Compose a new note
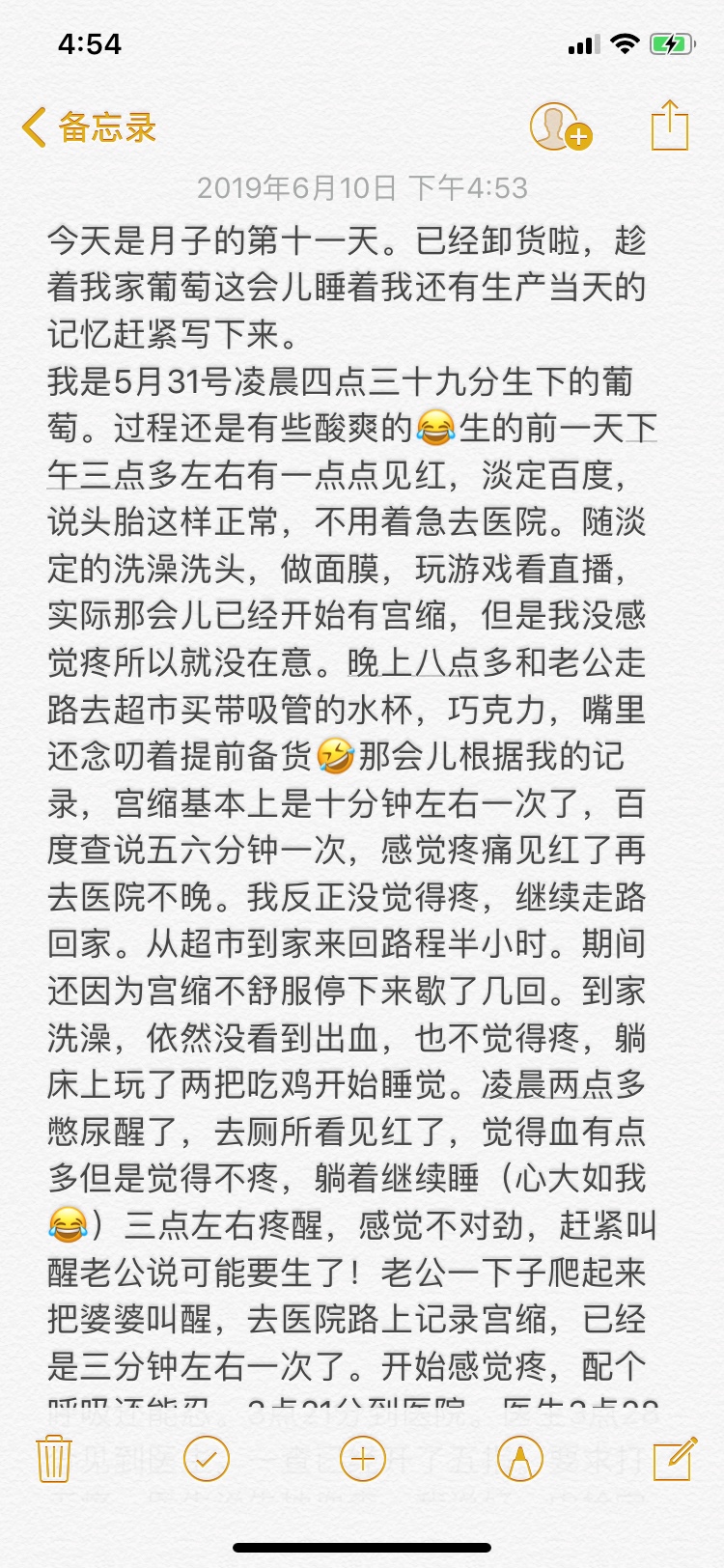 click(673, 1458)
